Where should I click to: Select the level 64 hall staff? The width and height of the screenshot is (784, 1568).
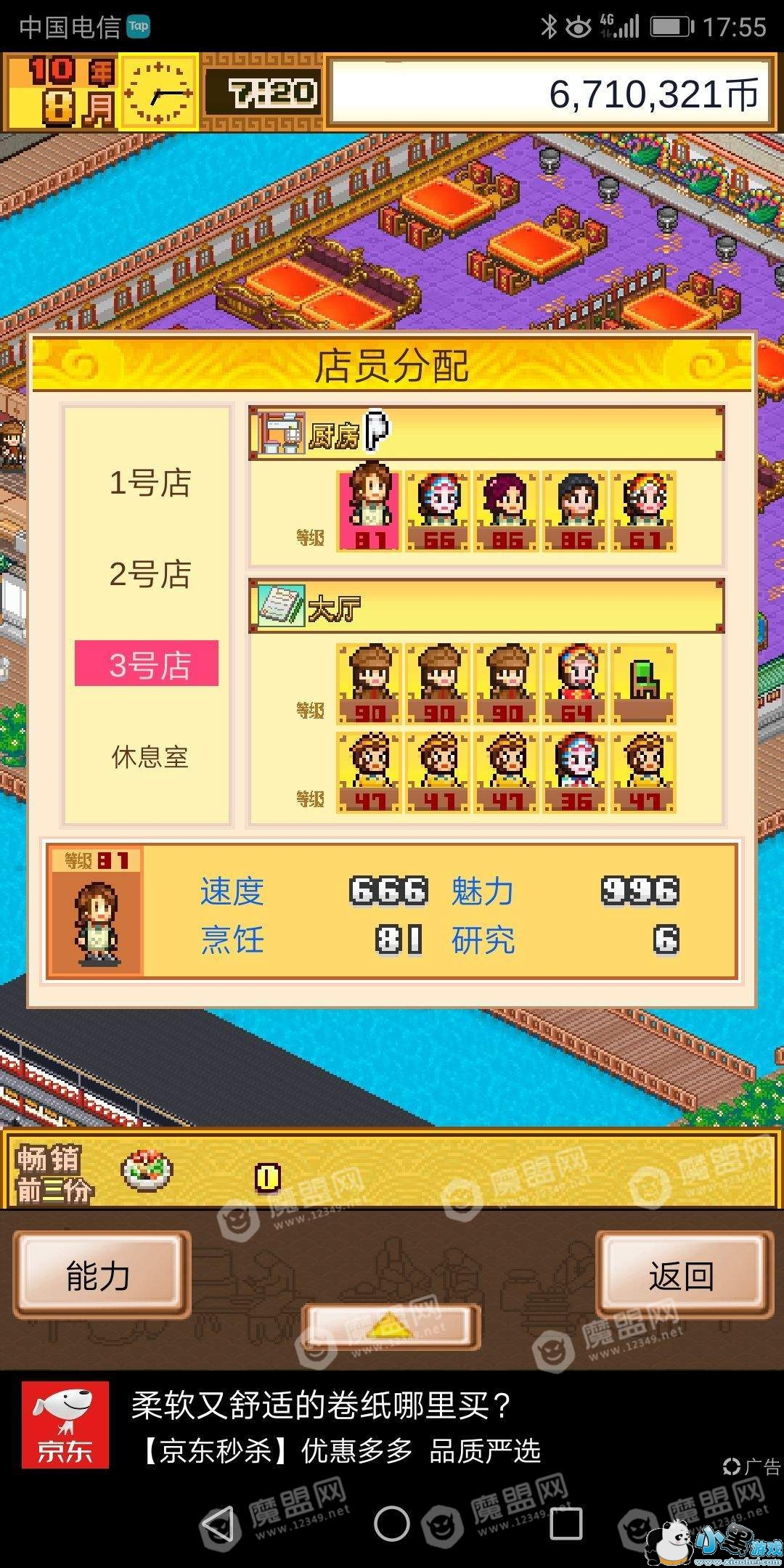click(575, 683)
